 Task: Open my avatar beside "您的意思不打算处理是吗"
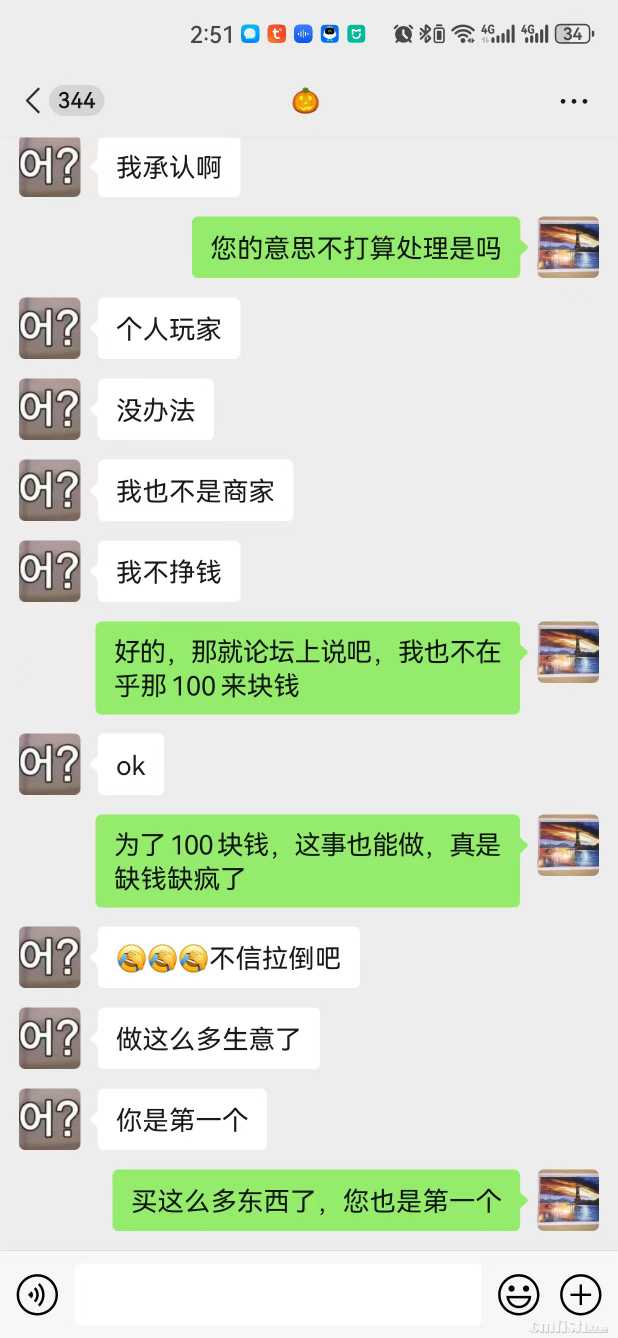(x=568, y=247)
